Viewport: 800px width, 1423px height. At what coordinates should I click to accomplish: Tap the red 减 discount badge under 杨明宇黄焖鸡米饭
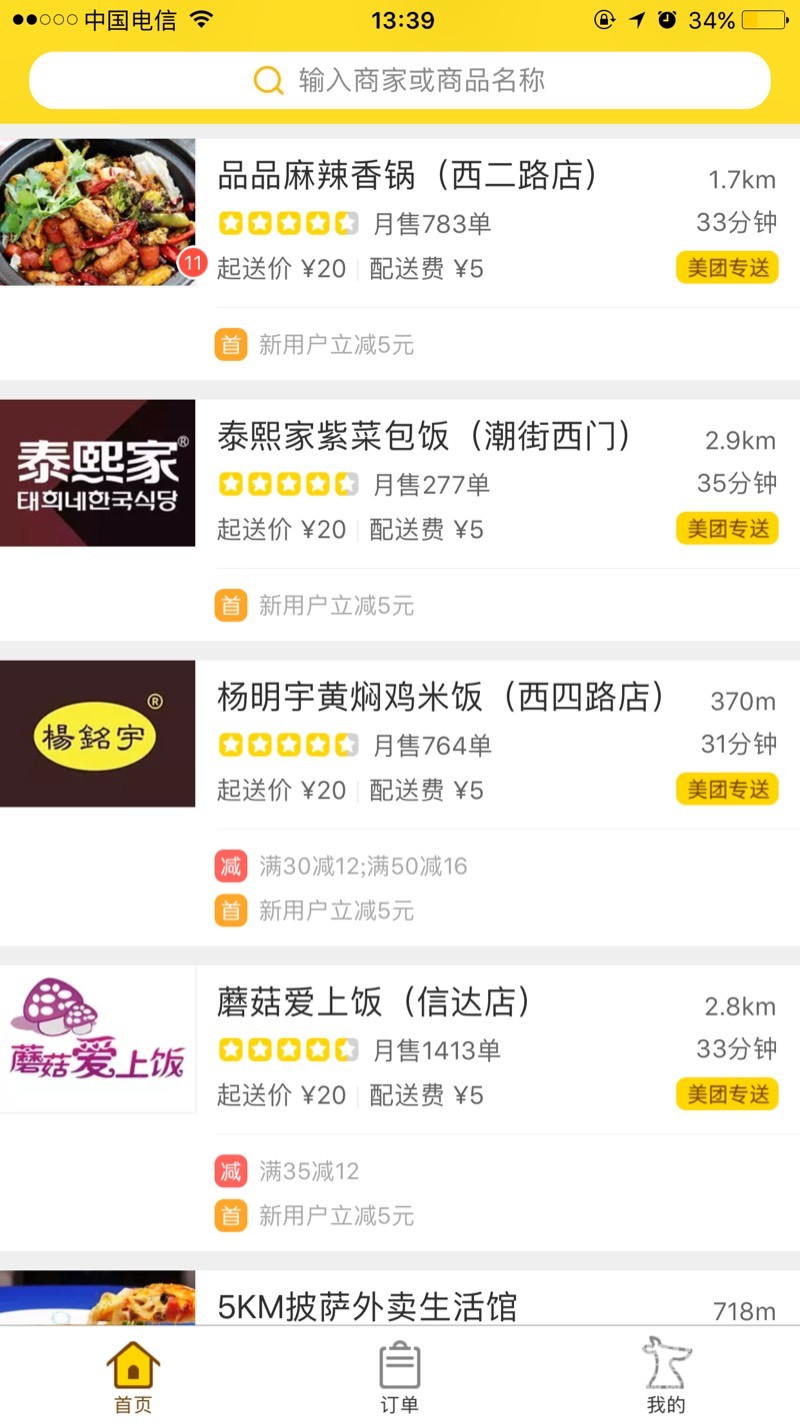230,866
